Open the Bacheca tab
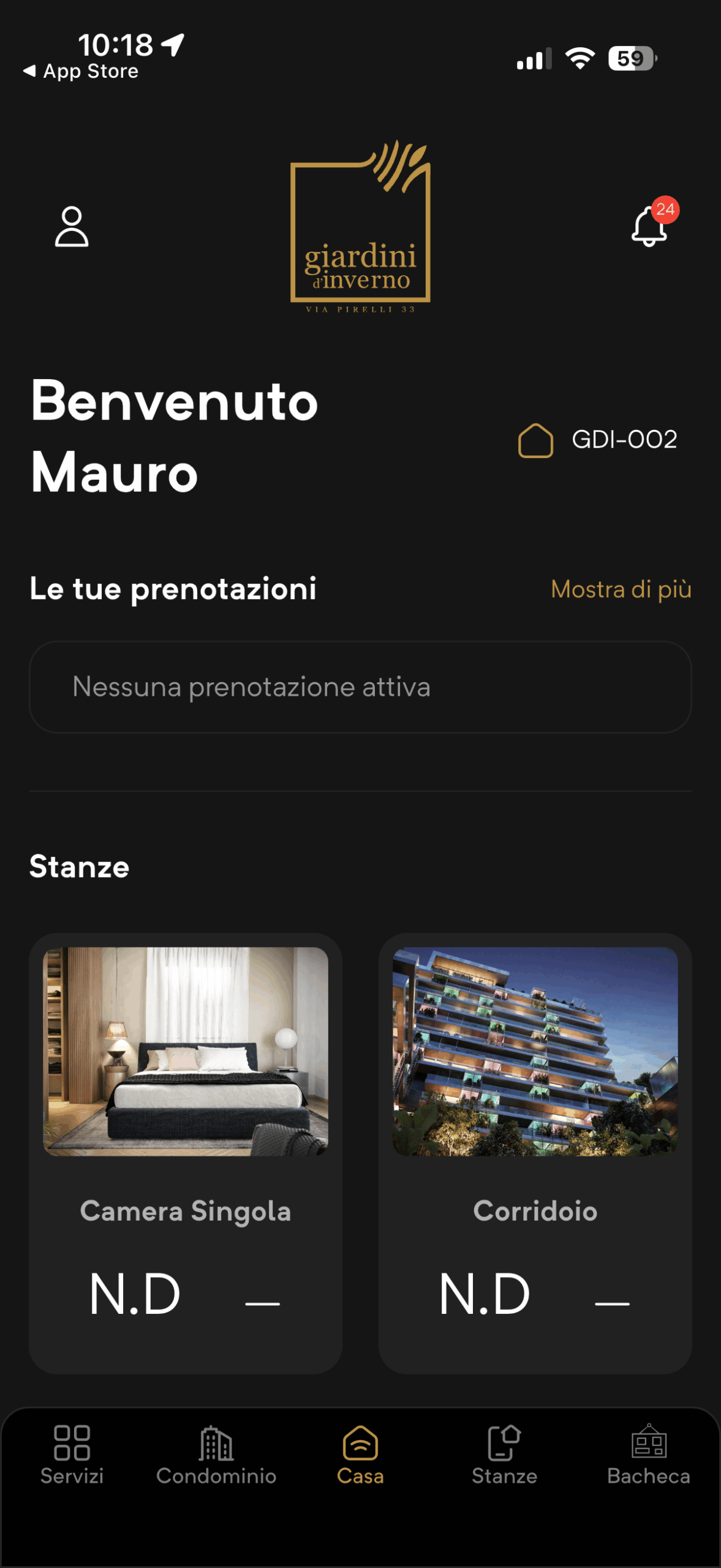 [649, 1455]
